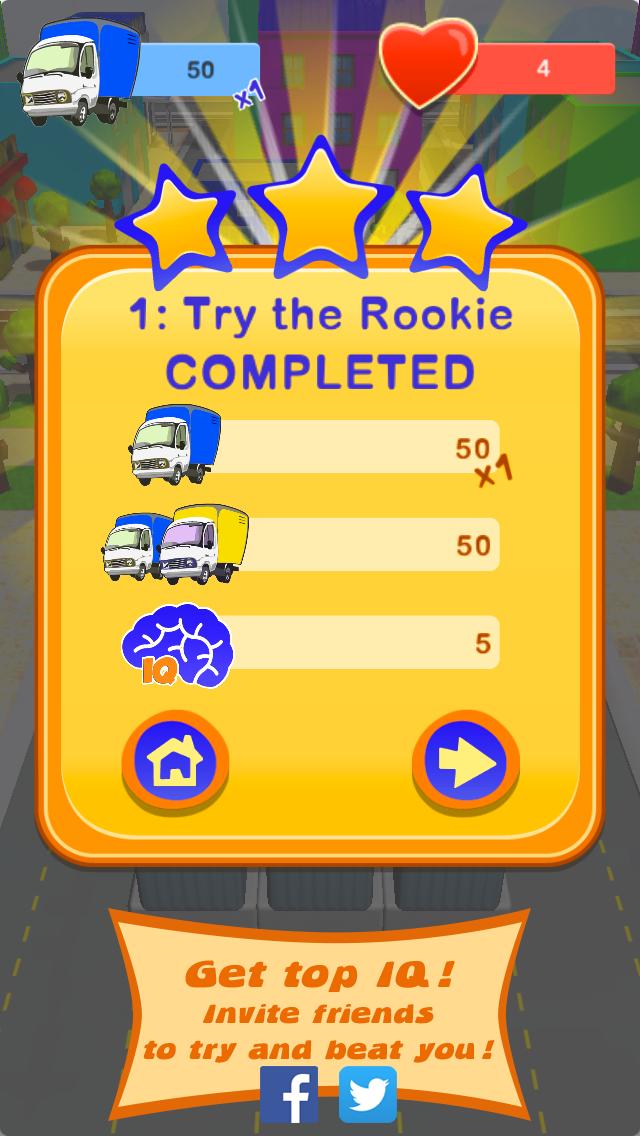This screenshot has height=1136, width=640.
Task: Share score on Facebook
Action: point(289,1094)
